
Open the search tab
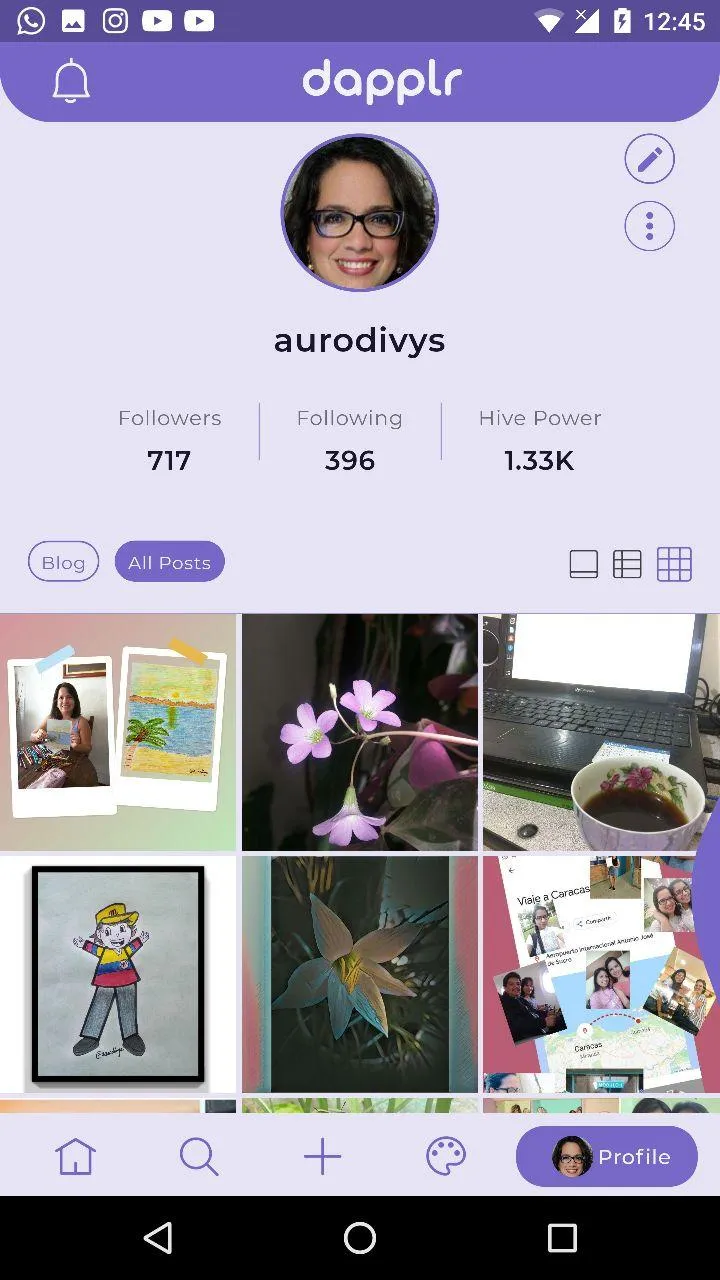click(198, 1157)
